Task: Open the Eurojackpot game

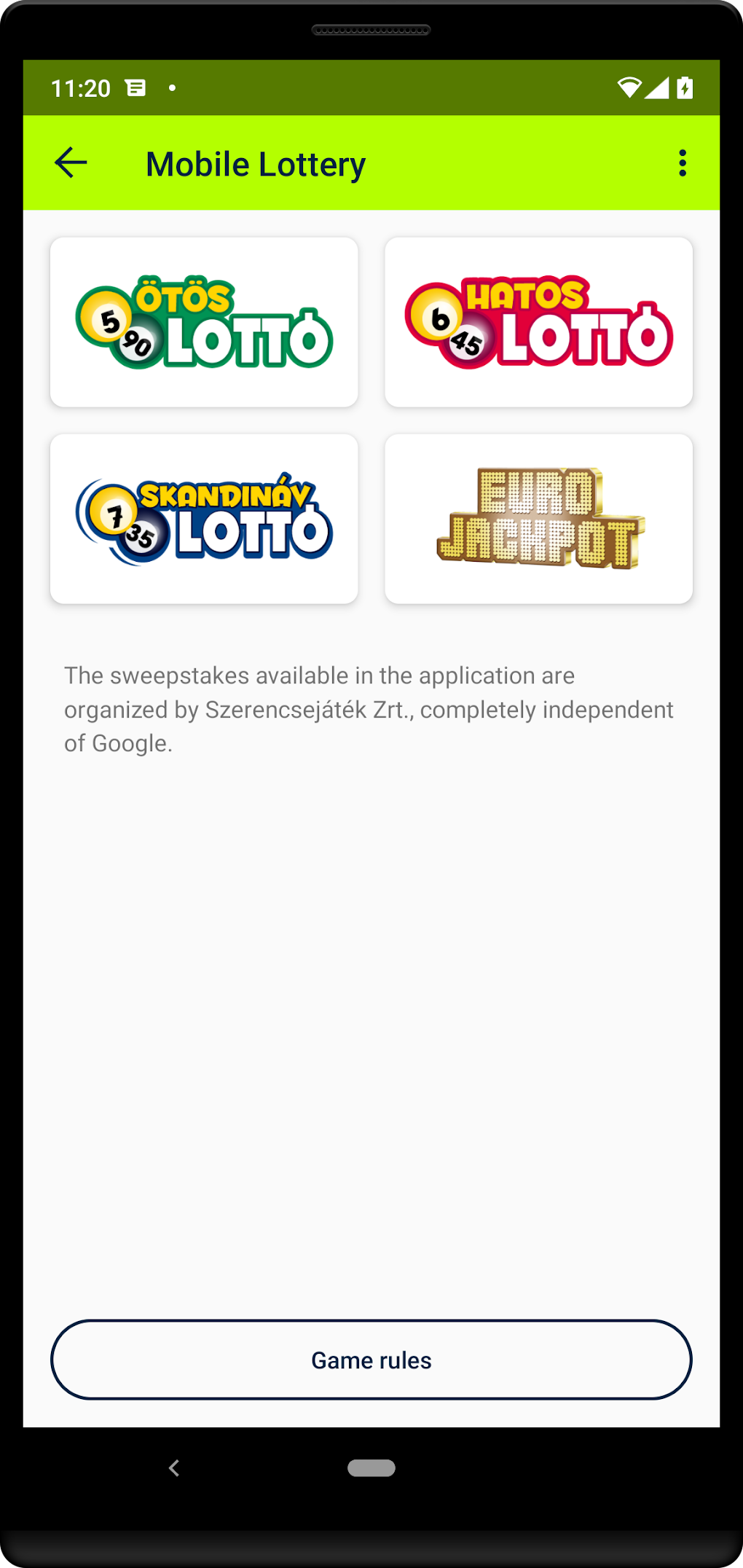Action: point(538,517)
